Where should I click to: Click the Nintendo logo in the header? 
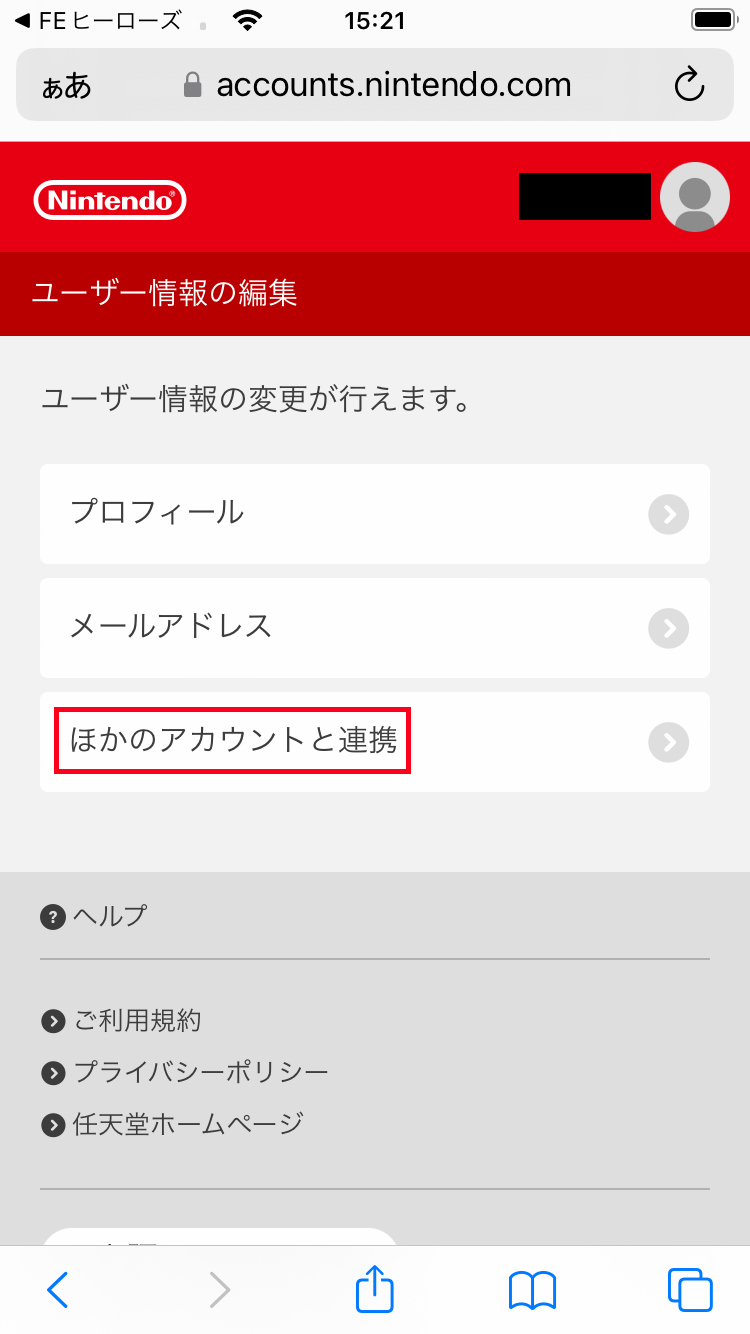coord(110,199)
